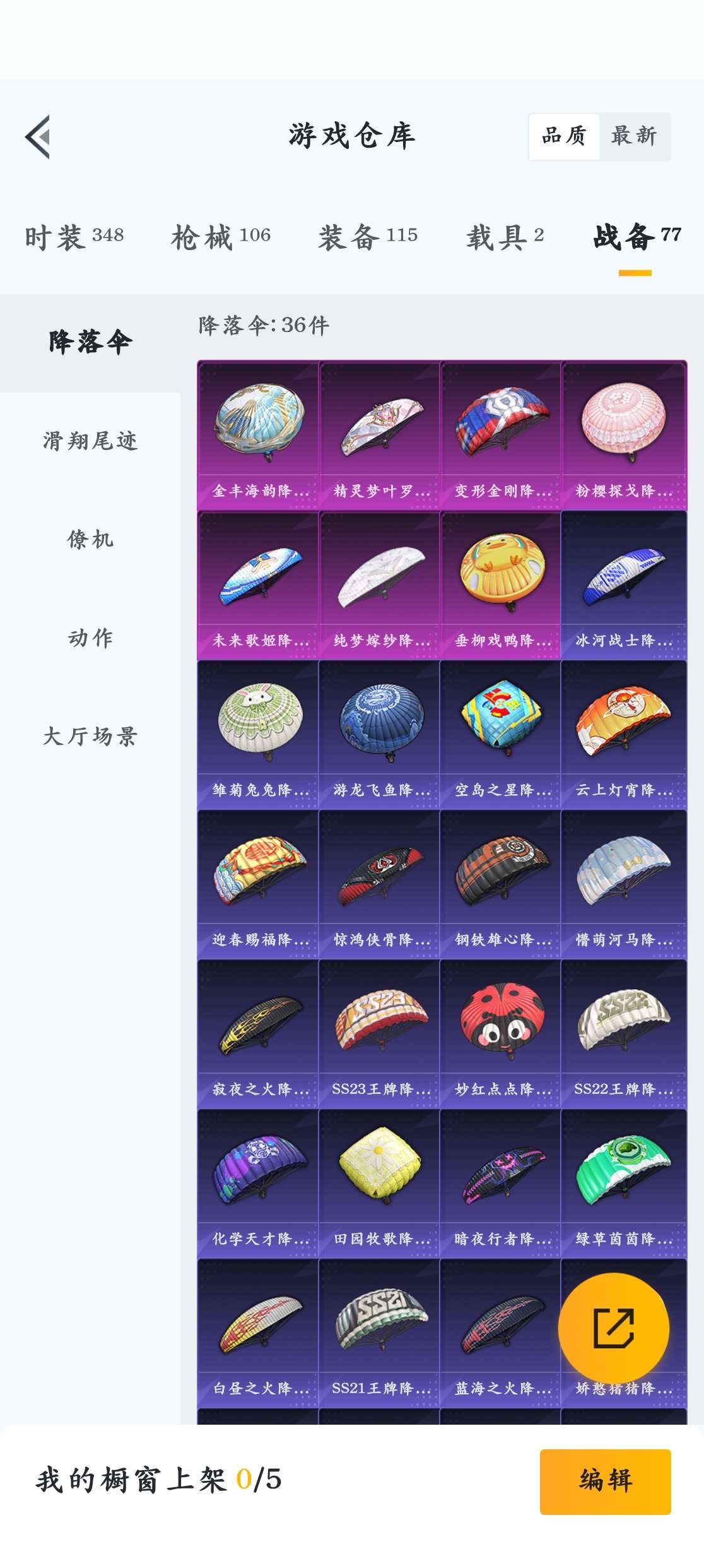This screenshot has width=704, height=1568.
Task: Switch to the 载具 tab
Action: pyautogui.click(x=505, y=237)
